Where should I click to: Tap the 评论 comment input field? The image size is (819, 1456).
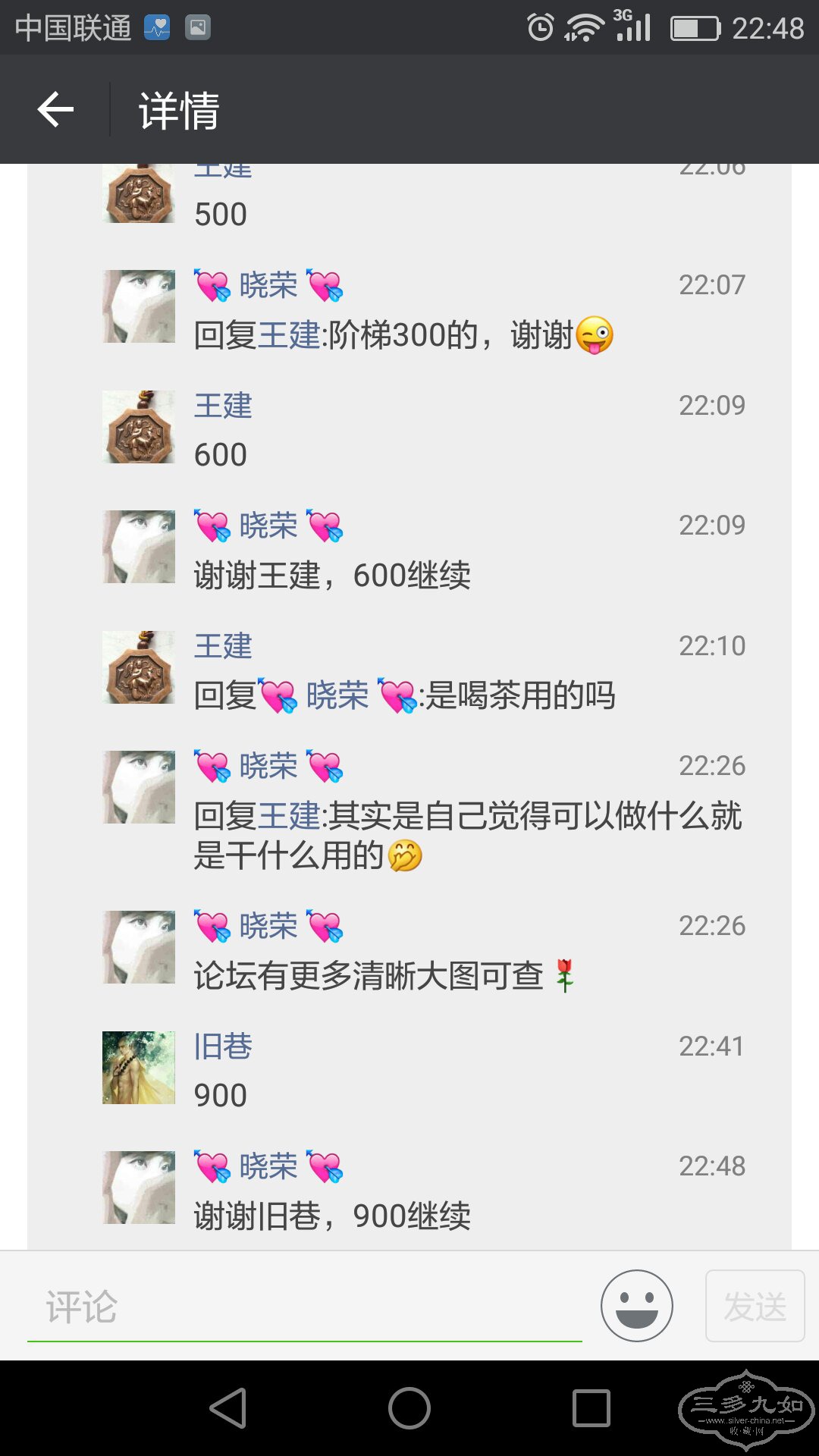(x=303, y=1307)
